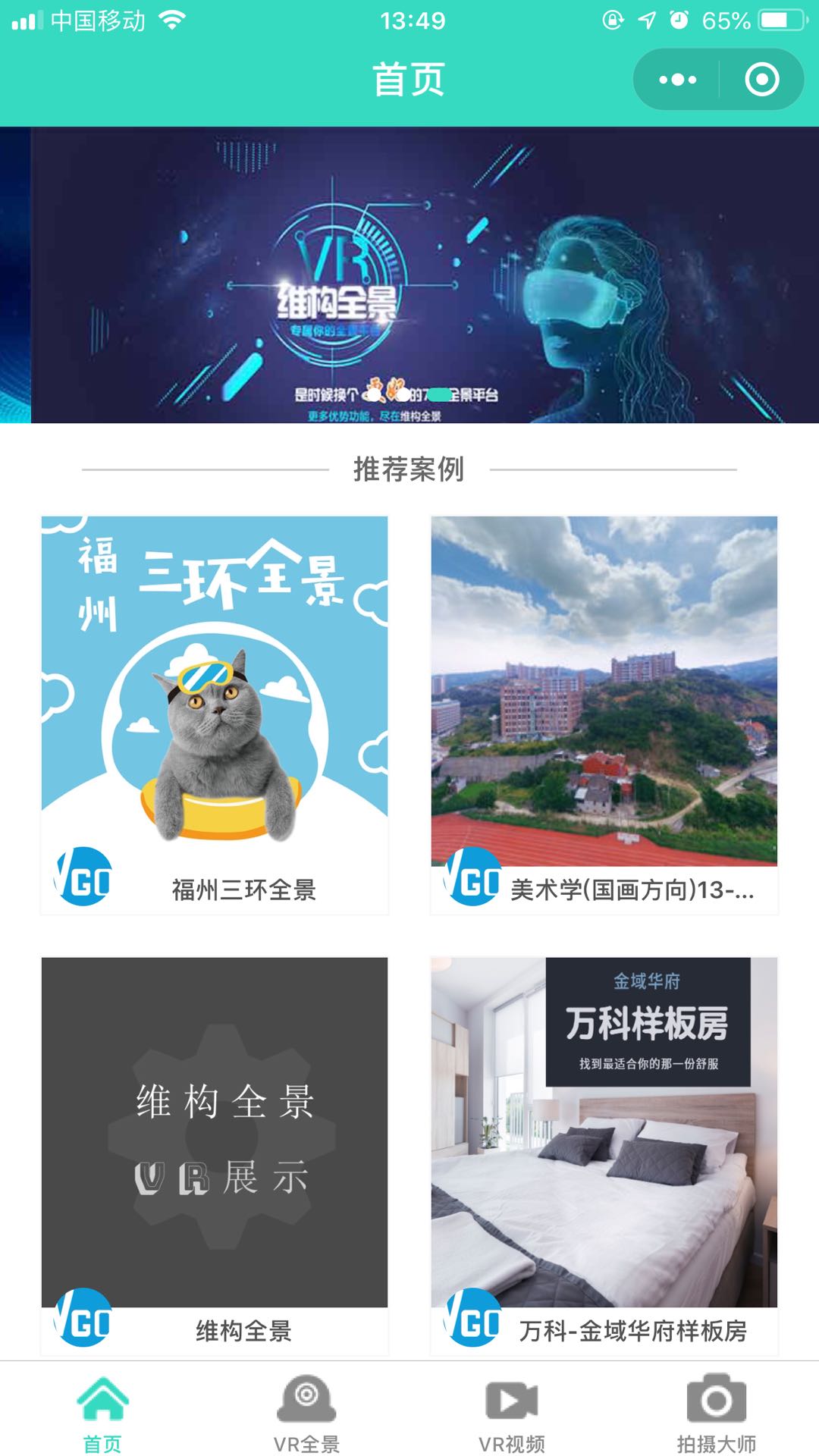Switch to the VR全景 tab
The width and height of the screenshot is (819, 1456).
(306, 1412)
